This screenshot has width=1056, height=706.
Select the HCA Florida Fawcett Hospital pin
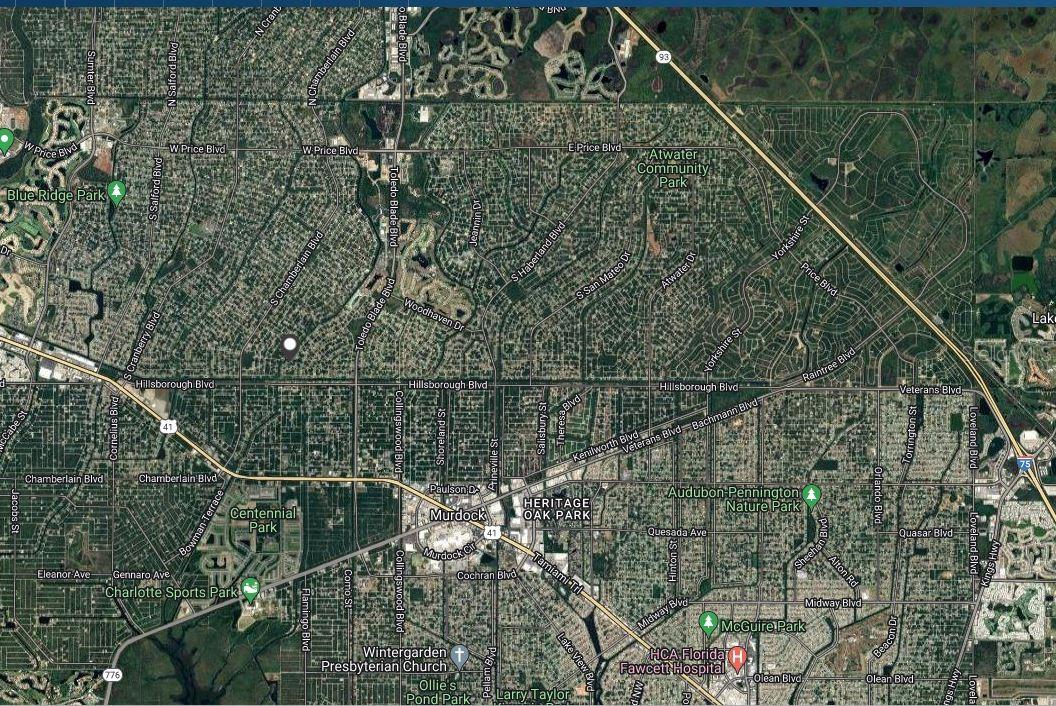point(738,658)
